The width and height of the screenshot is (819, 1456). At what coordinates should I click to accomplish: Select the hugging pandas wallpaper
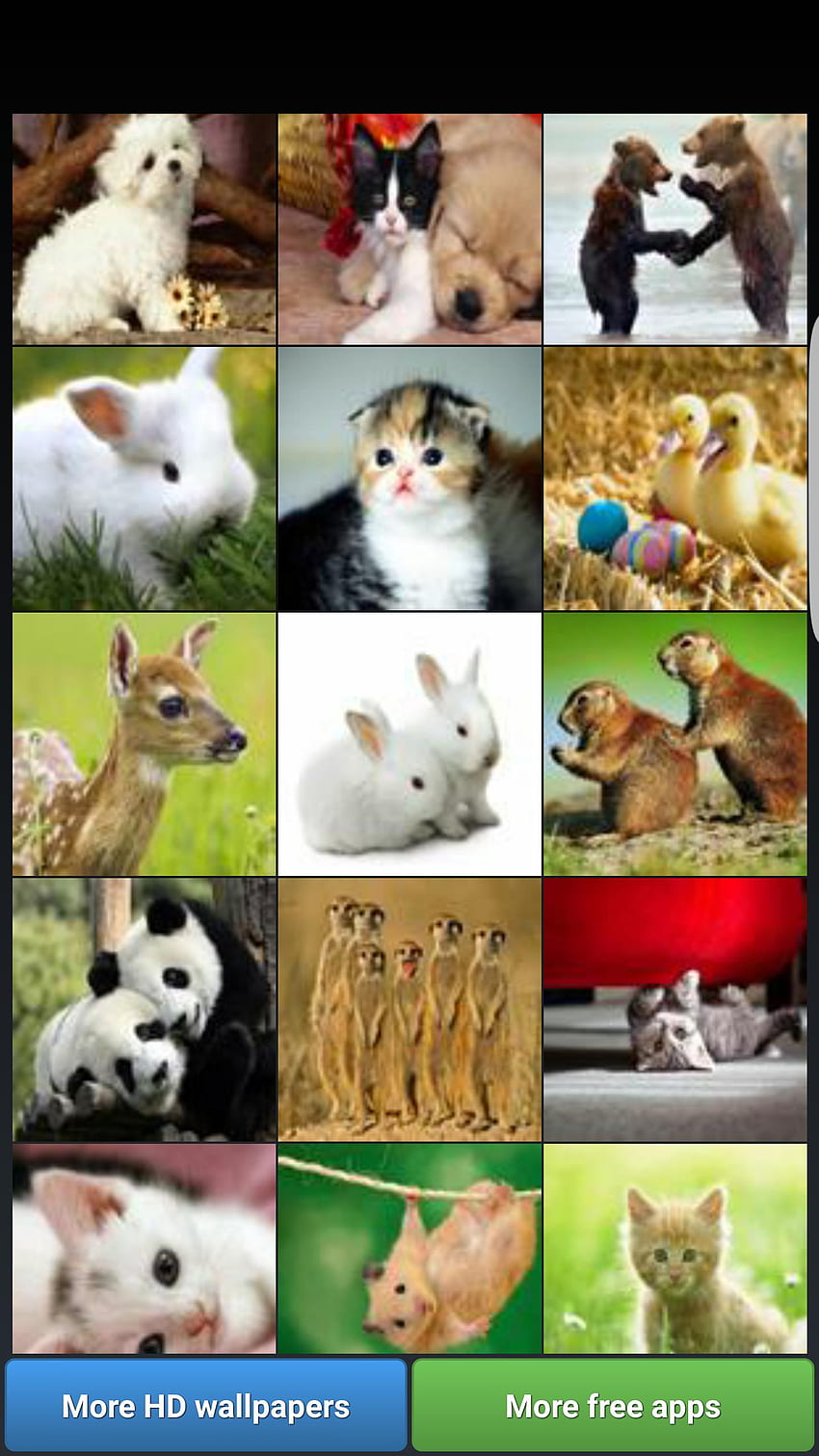click(x=145, y=1009)
